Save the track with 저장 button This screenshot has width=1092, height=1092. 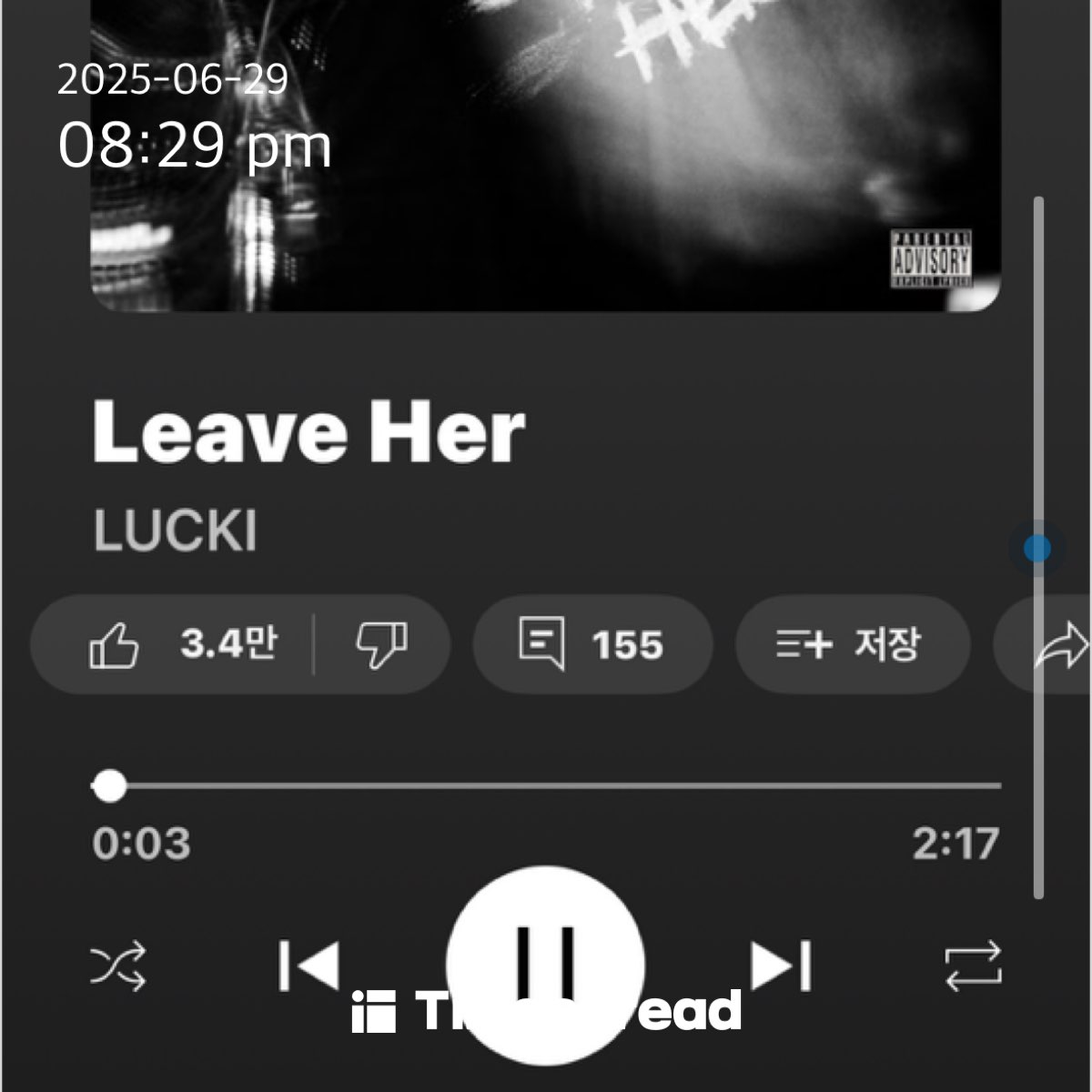coord(852,645)
